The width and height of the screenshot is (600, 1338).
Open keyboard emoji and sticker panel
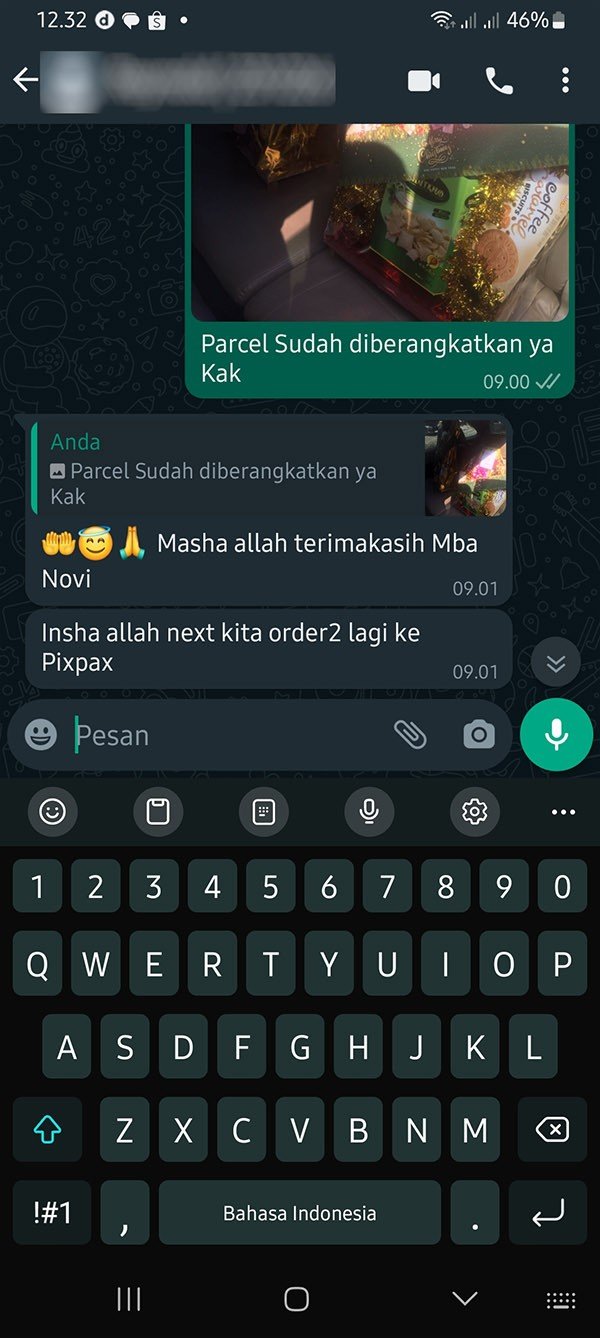pyautogui.click(x=52, y=812)
